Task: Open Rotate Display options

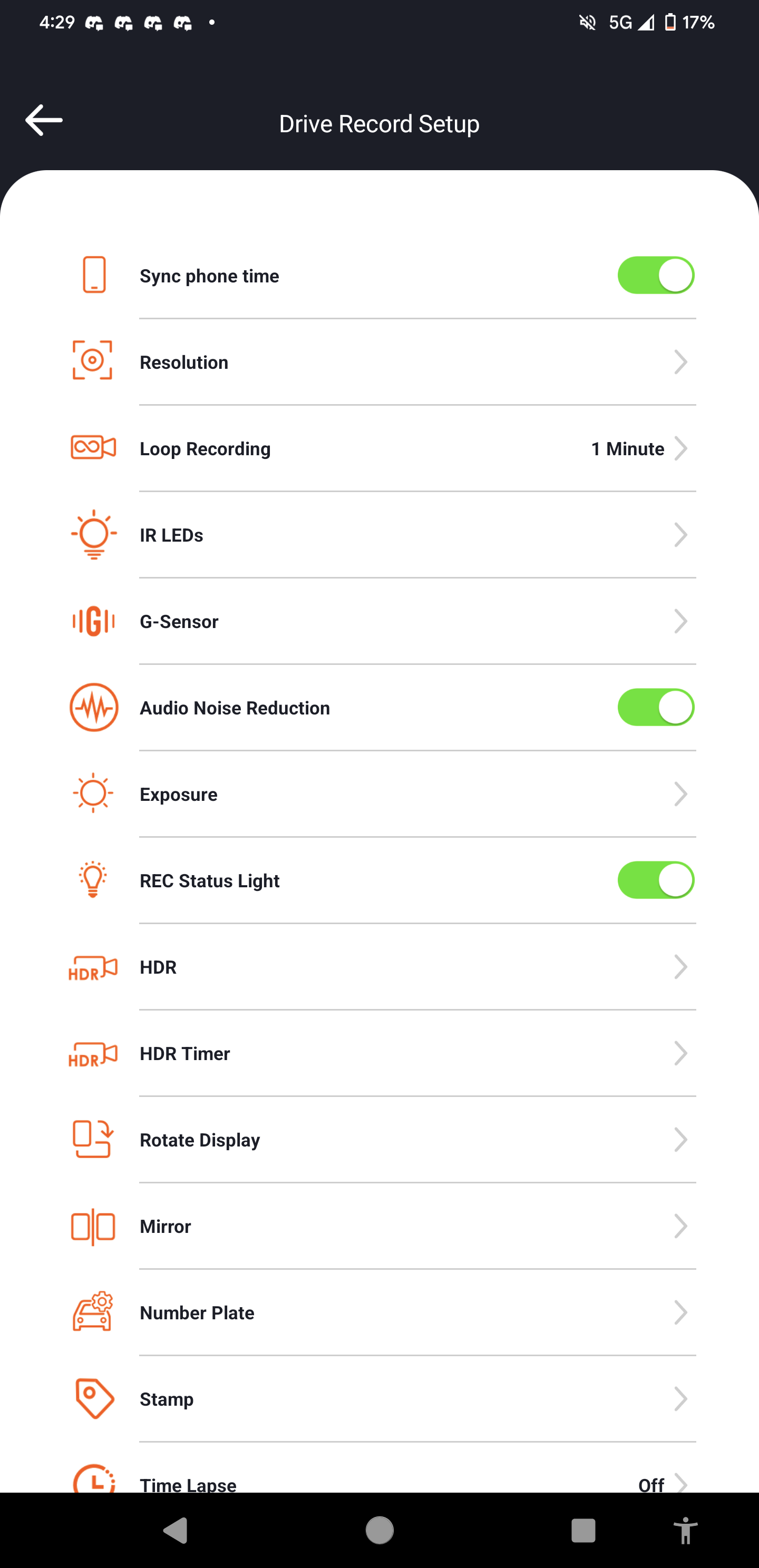Action: click(379, 1140)
